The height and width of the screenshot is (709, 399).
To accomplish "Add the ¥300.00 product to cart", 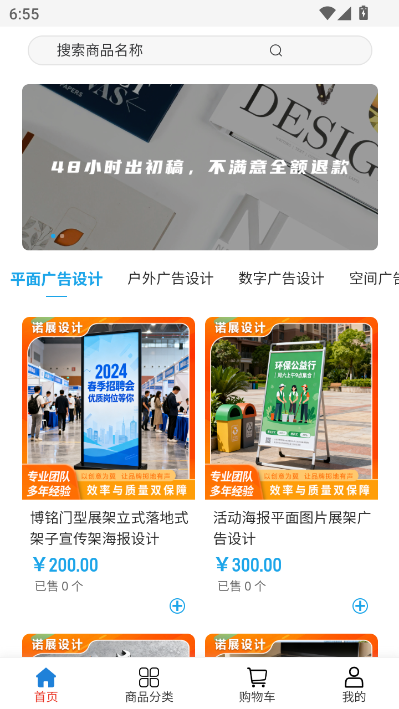I will coord(360,606).
